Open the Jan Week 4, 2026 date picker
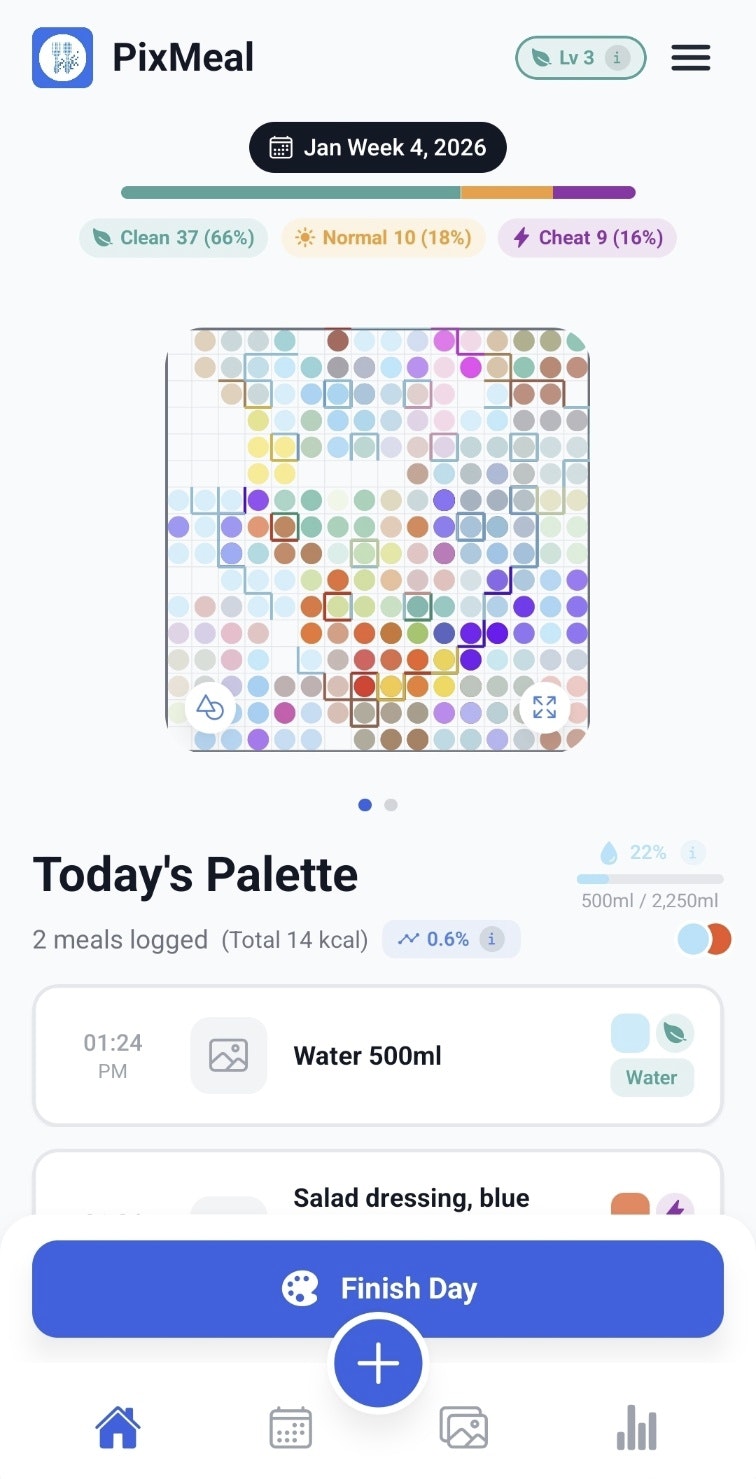 [377, 147]
